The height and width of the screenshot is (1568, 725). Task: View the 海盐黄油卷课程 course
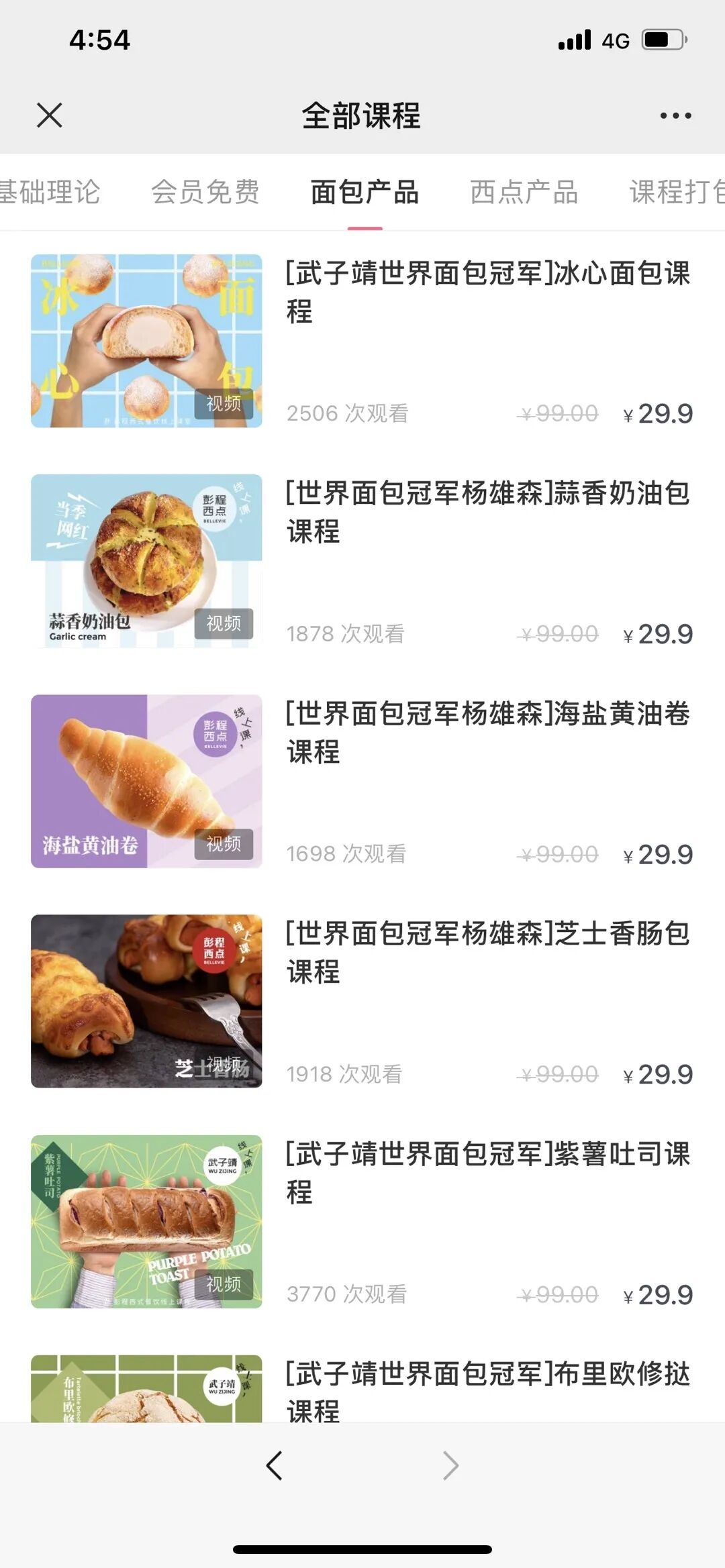click(x=487, y=732)
